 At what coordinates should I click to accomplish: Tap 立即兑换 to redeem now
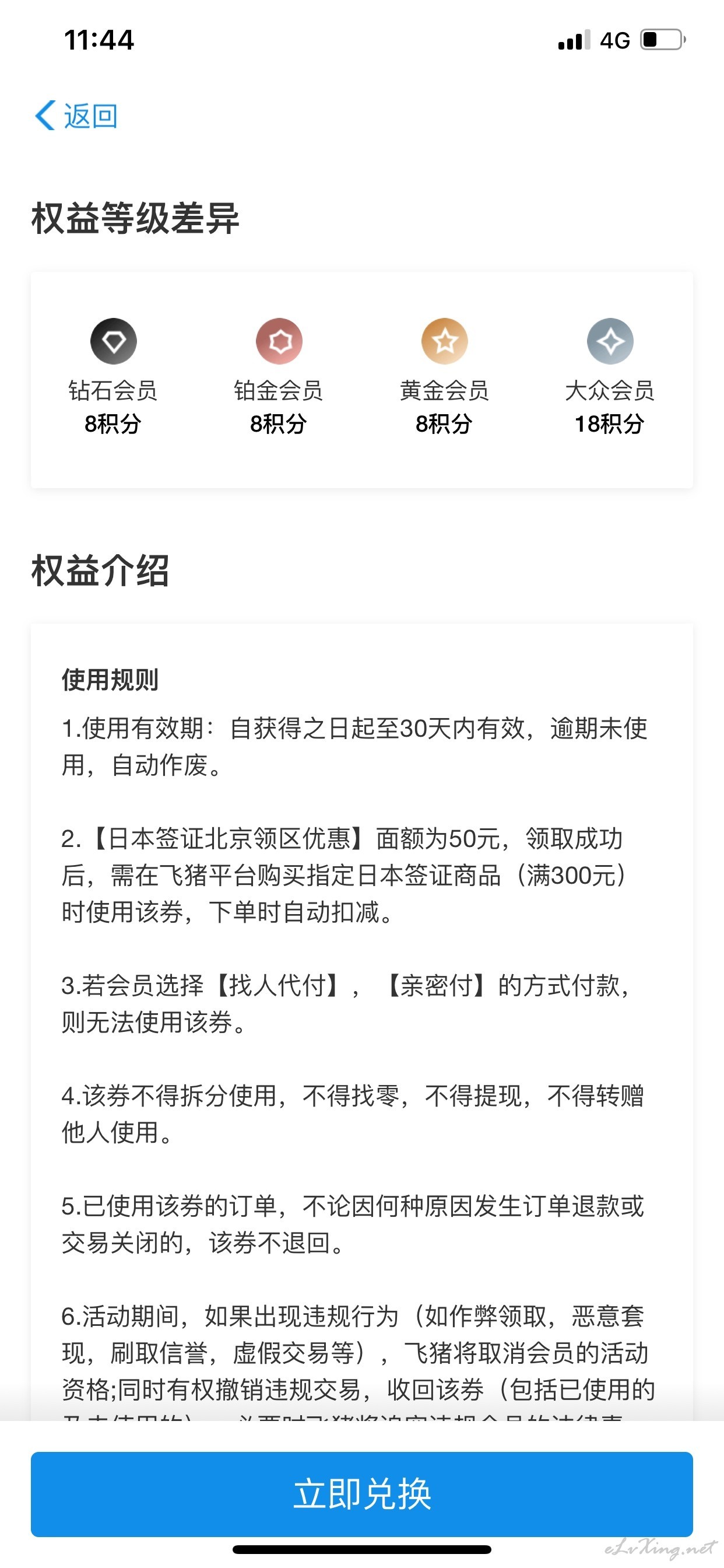[362, 1494]
